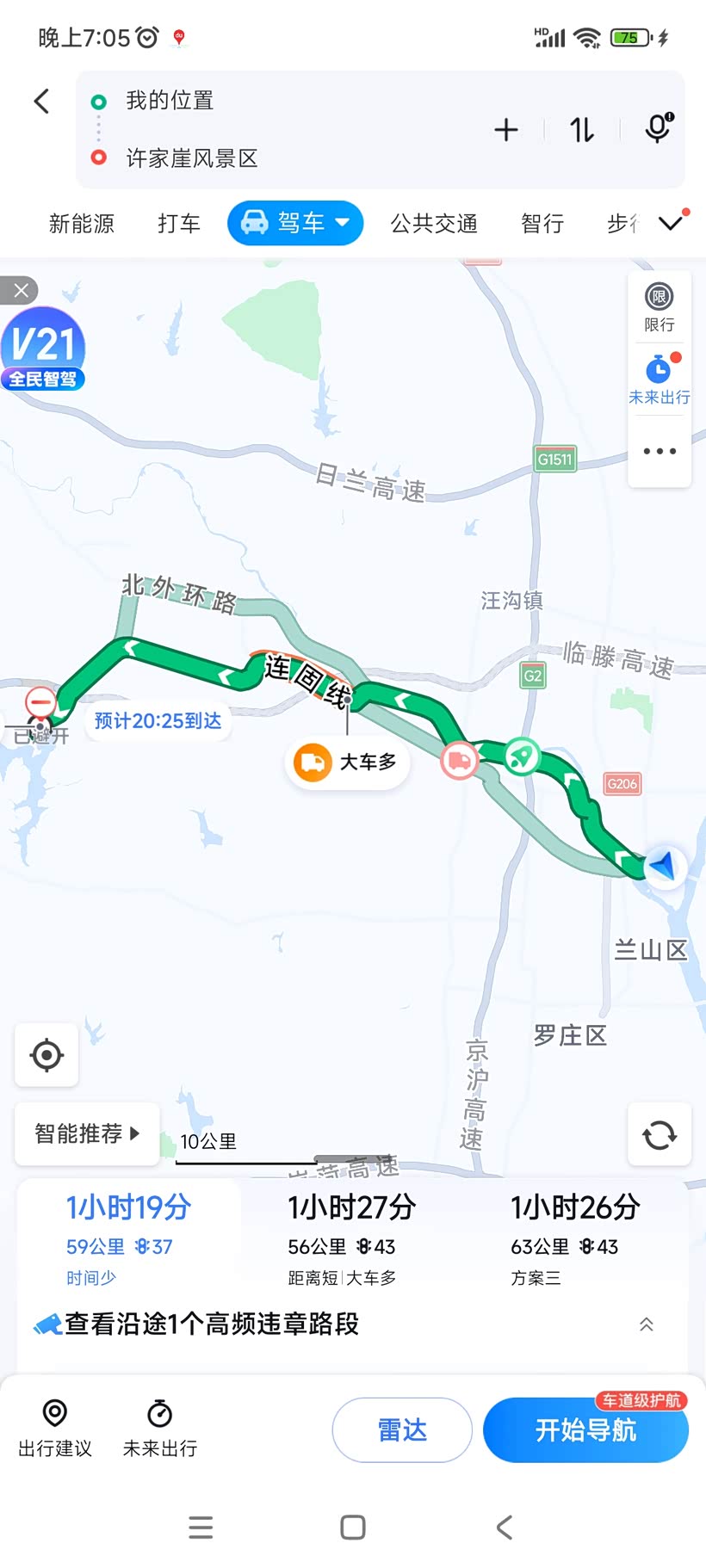
Task: Add a waypoint with the plus icon
Action: (506, 130)
